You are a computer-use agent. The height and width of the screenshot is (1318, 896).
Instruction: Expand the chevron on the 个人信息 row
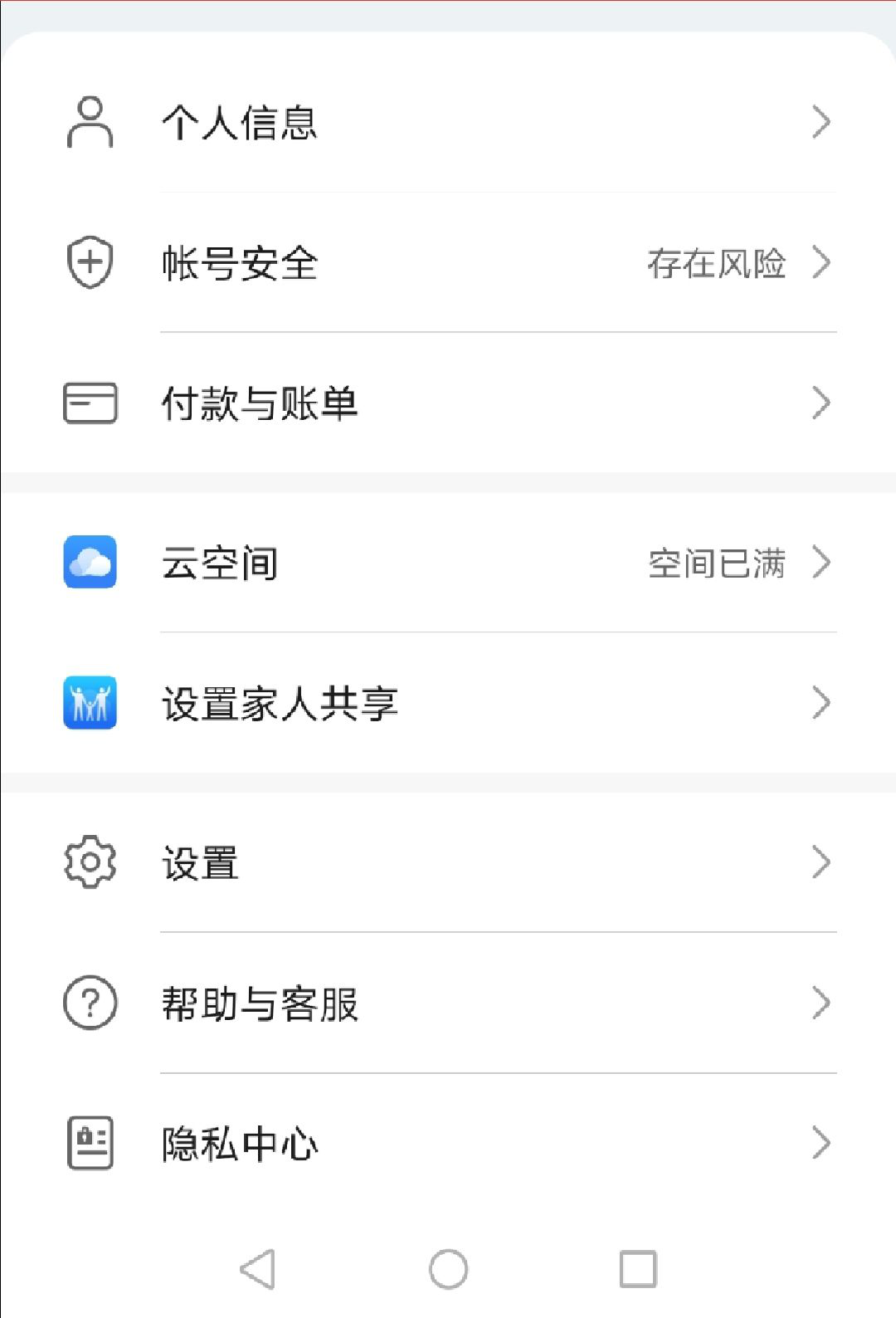(822, 122)
